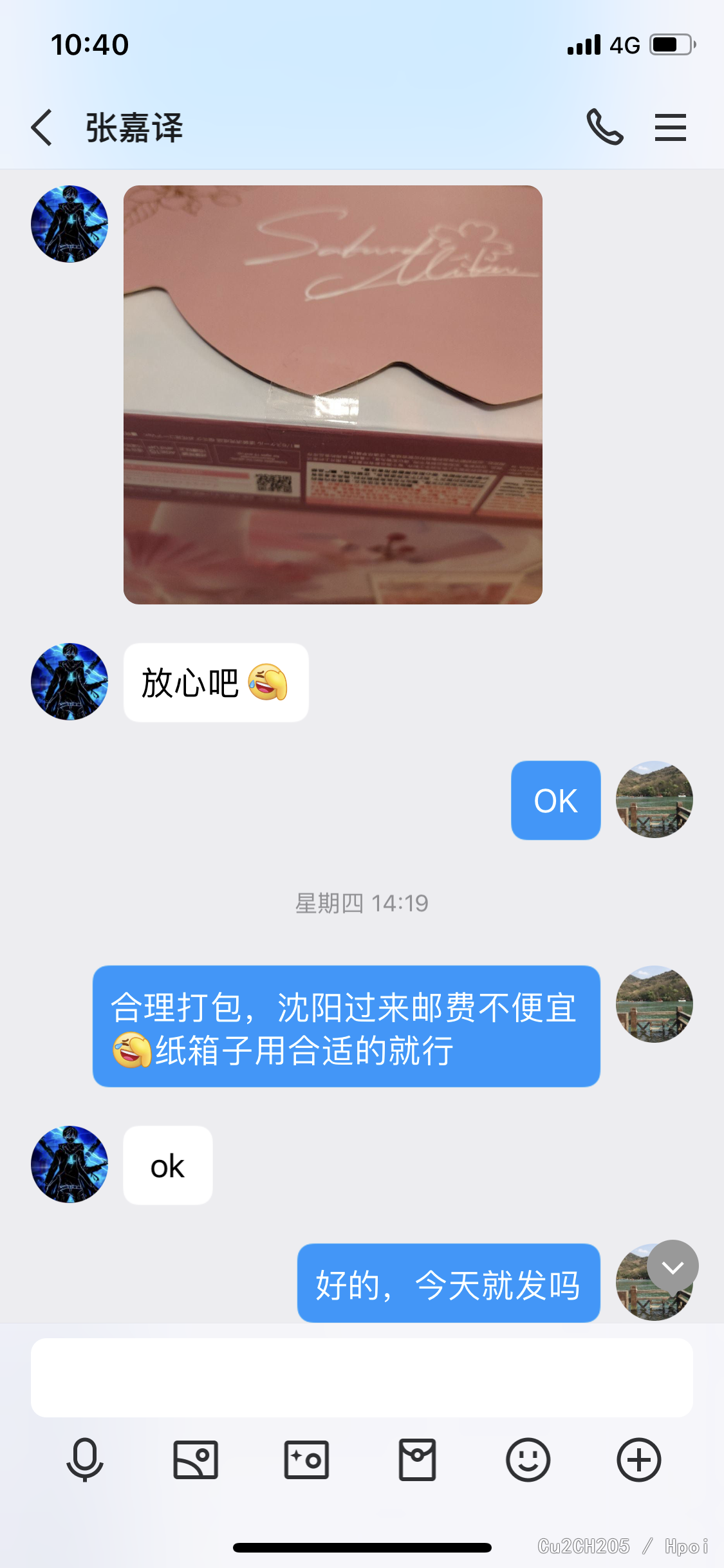Record a voice message with microphone

pos(85,1460)
